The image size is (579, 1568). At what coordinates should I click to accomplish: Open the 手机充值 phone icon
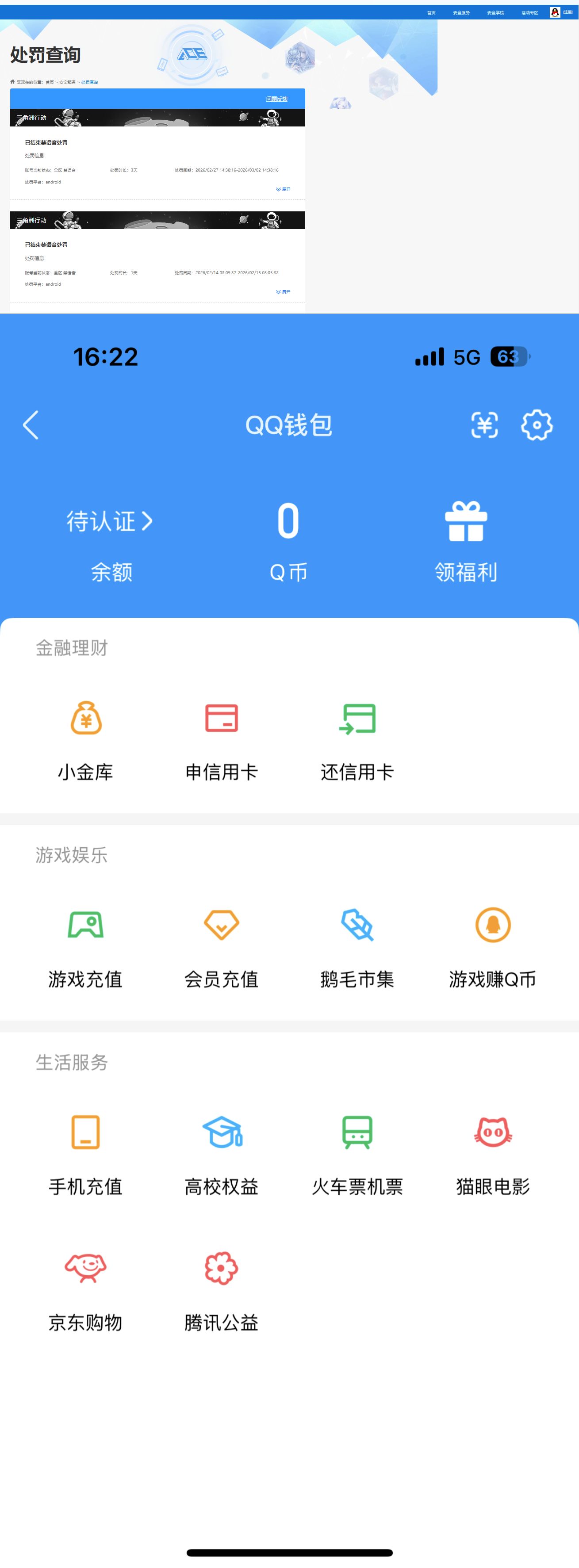[x=85, y=1133]
